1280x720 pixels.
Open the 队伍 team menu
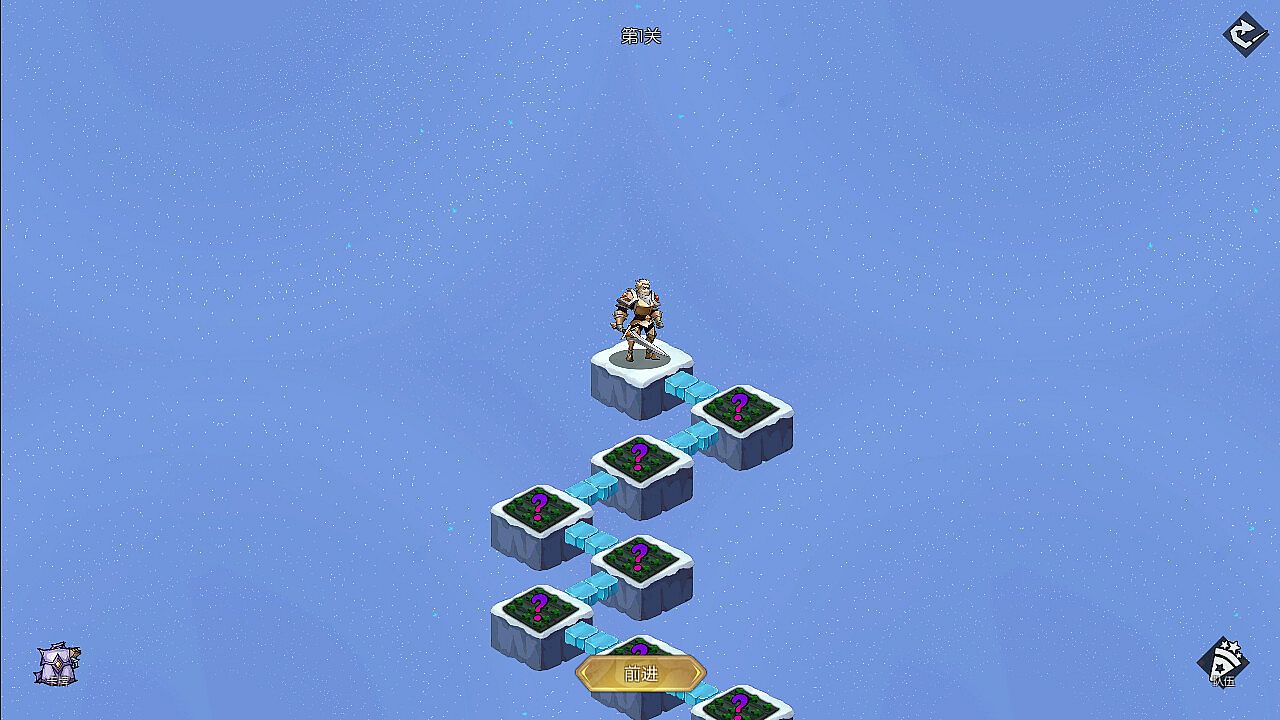pyautogui.click(x=1223, y=663)
